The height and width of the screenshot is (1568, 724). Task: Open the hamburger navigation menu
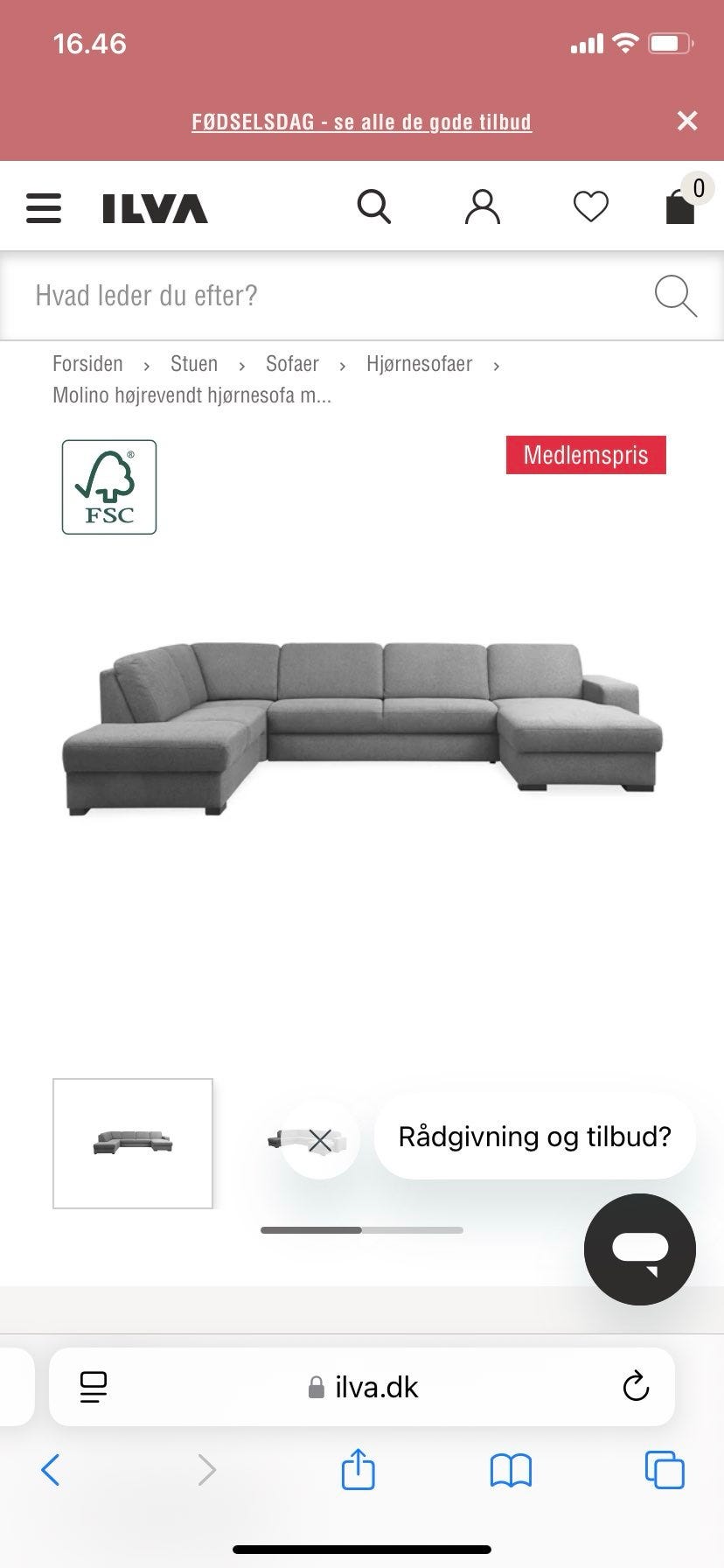click(x=43, y=207)
